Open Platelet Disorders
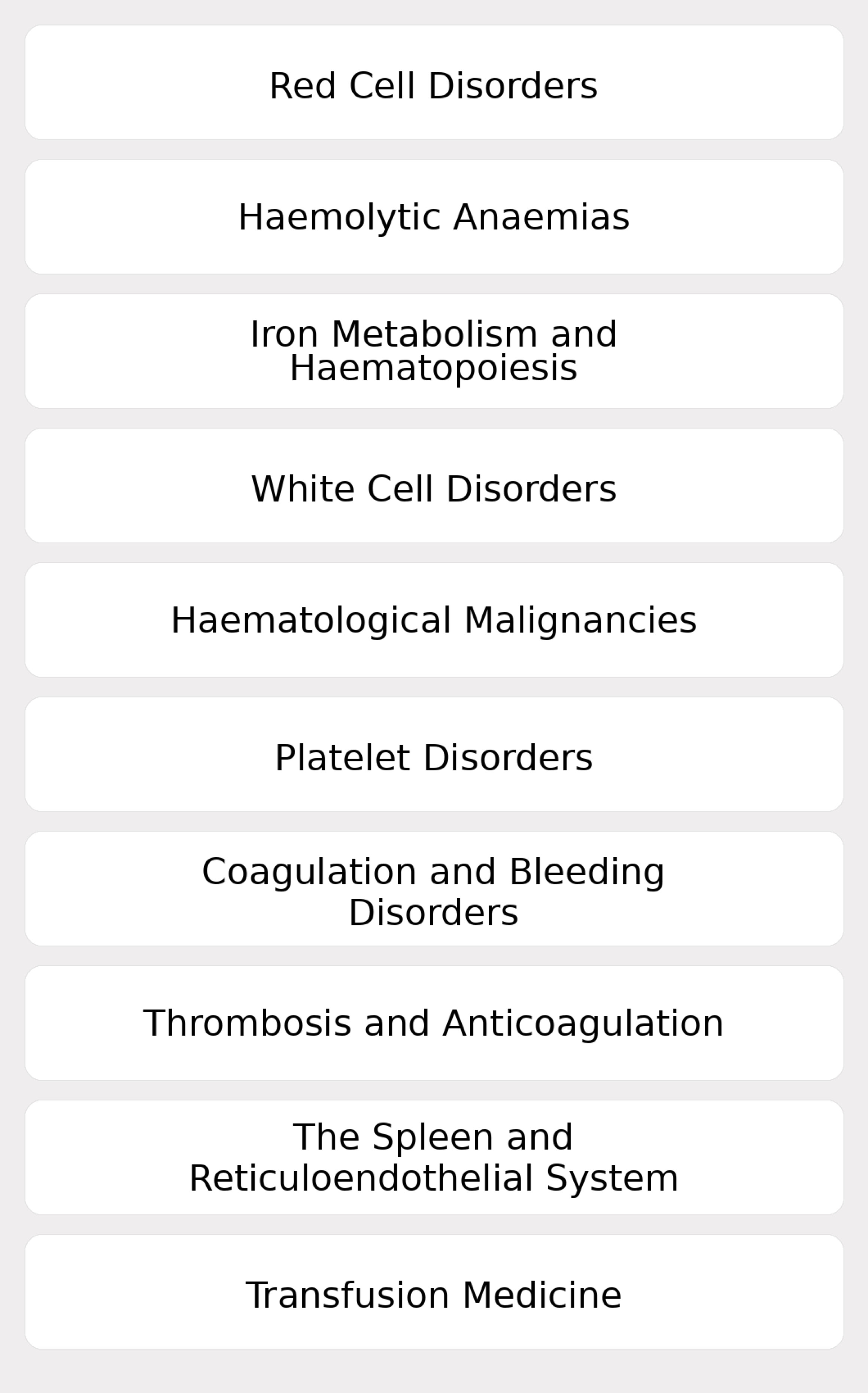Image resolution: width=868 pixels, height=1393 pixels. [x=434, y=755]
